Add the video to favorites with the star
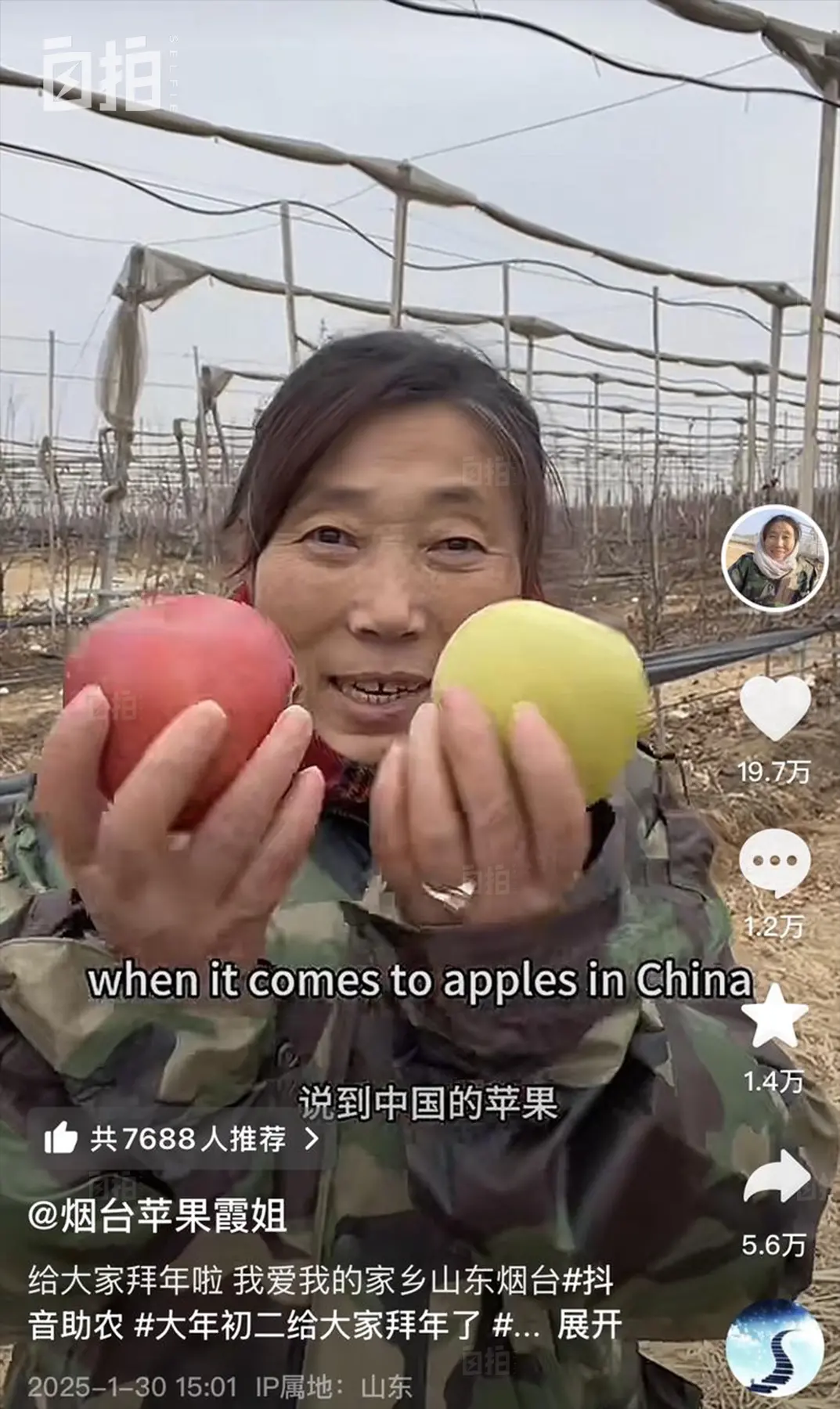Image resolution: width=840 pixels, height=1409 pixels. pyautogui.click(x=773, y=1017)
